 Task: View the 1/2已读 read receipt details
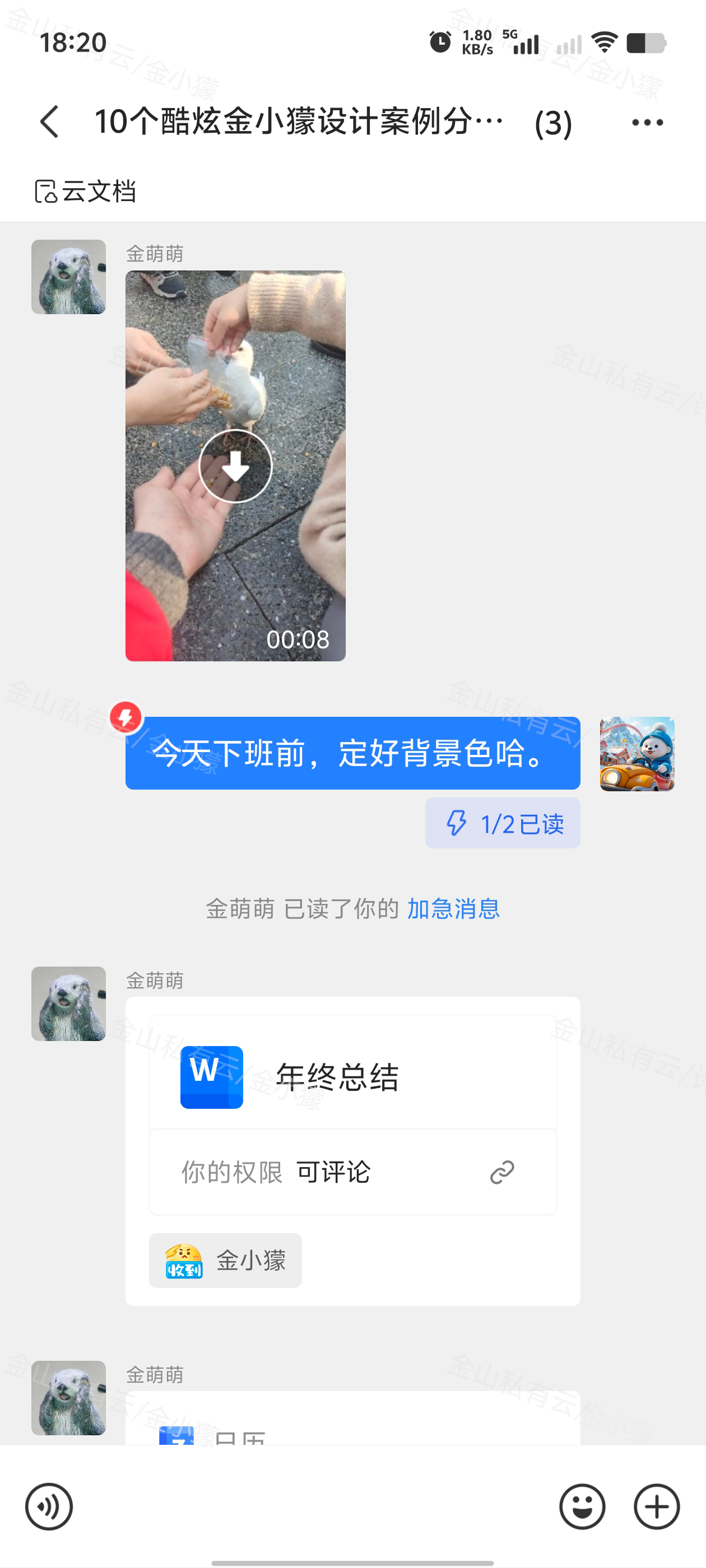coord(503,824)
